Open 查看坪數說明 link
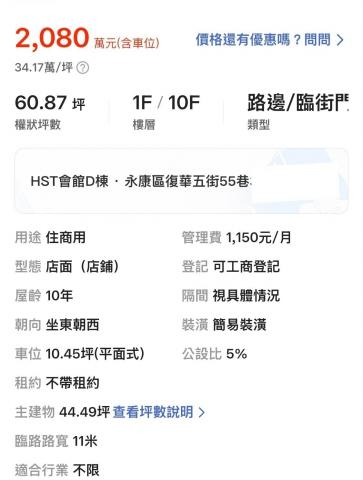Viewport: 363px width, 480px height. [159, 412]
